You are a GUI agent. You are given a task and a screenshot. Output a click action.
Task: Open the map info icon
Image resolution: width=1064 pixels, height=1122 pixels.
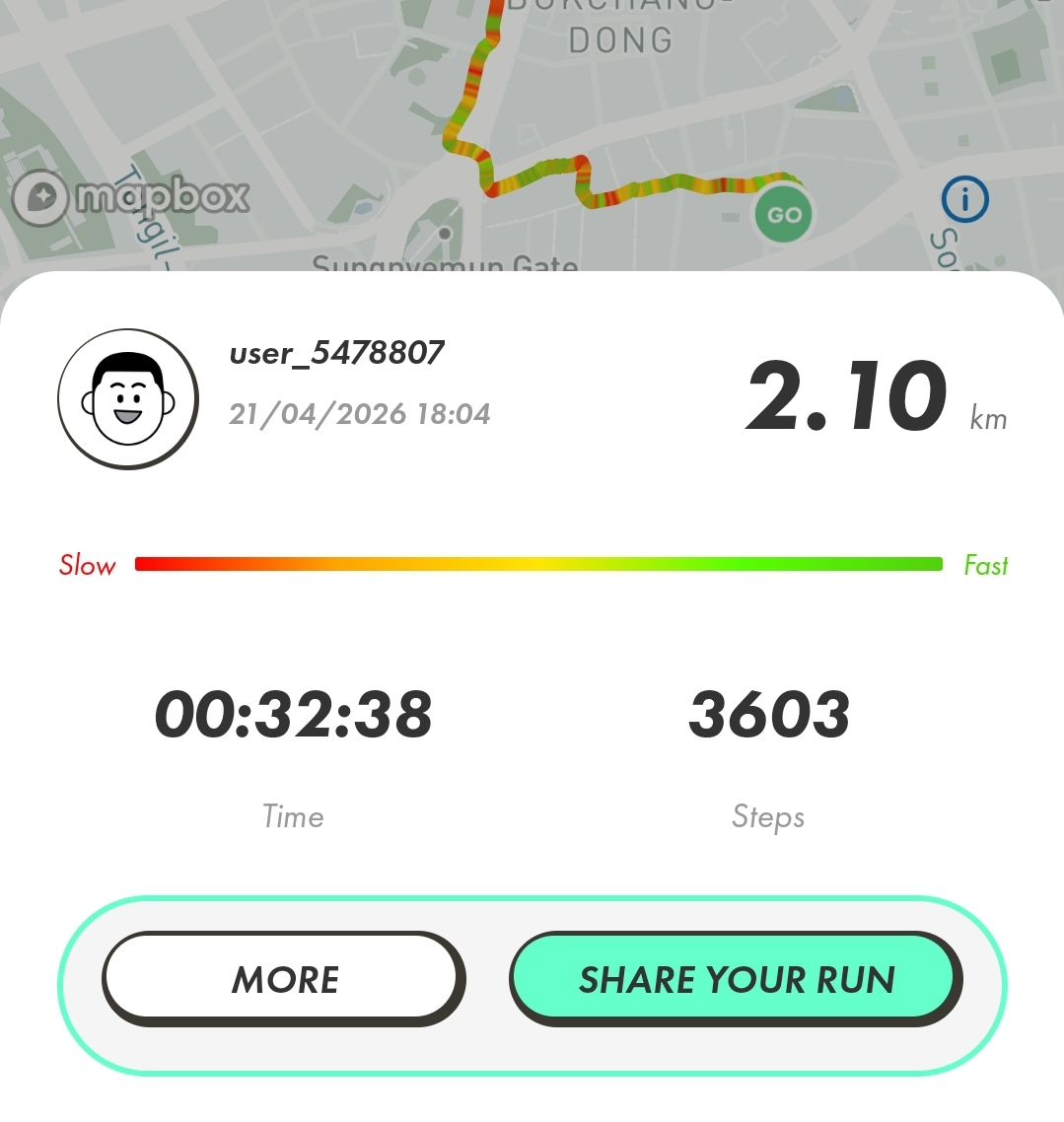point(965,200)
